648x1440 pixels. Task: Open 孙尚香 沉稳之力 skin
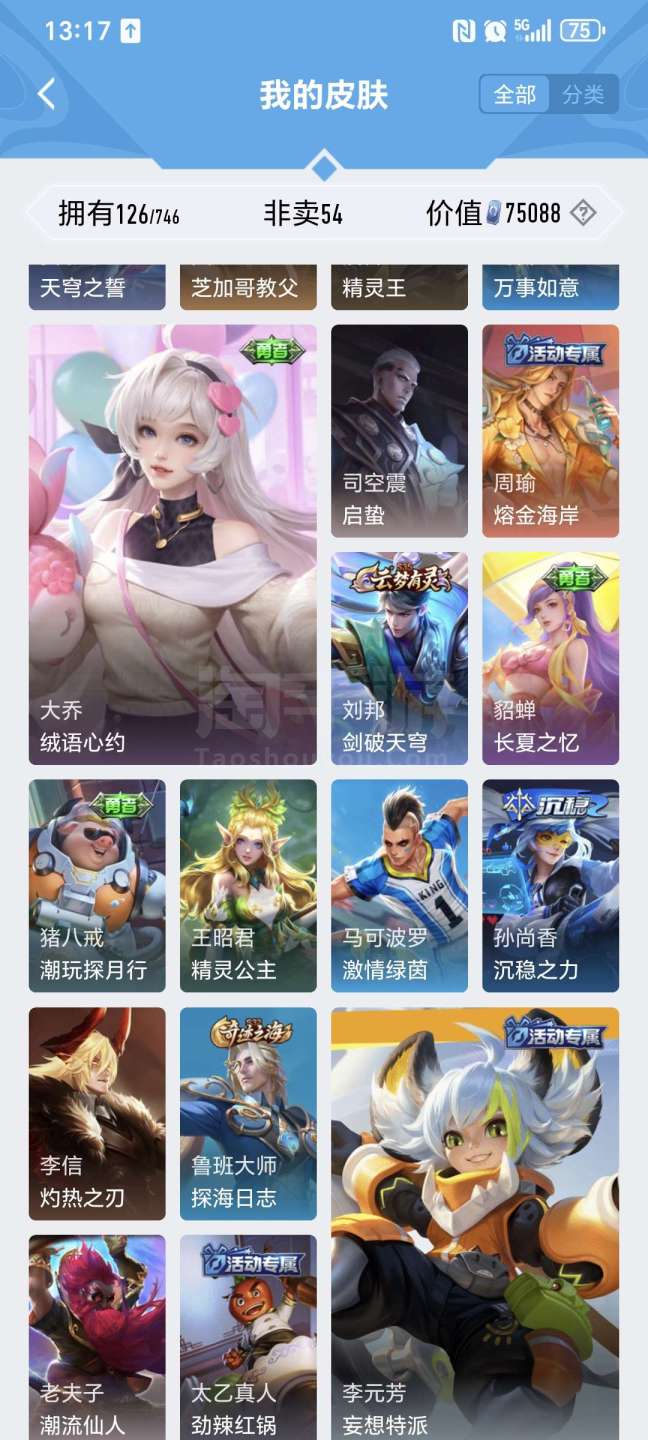click(x=550, y=885)
